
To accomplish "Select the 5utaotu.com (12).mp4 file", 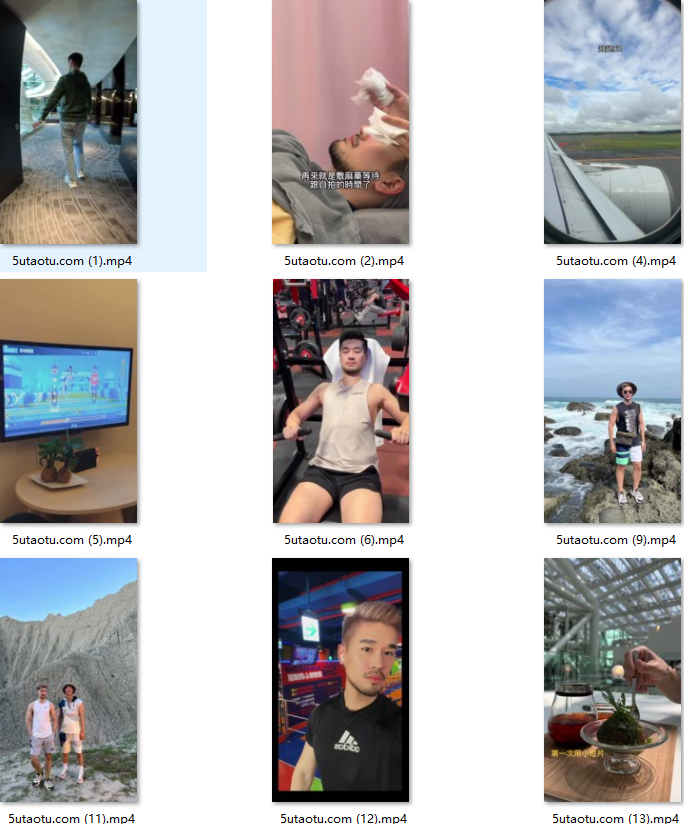I will (341, 680).
